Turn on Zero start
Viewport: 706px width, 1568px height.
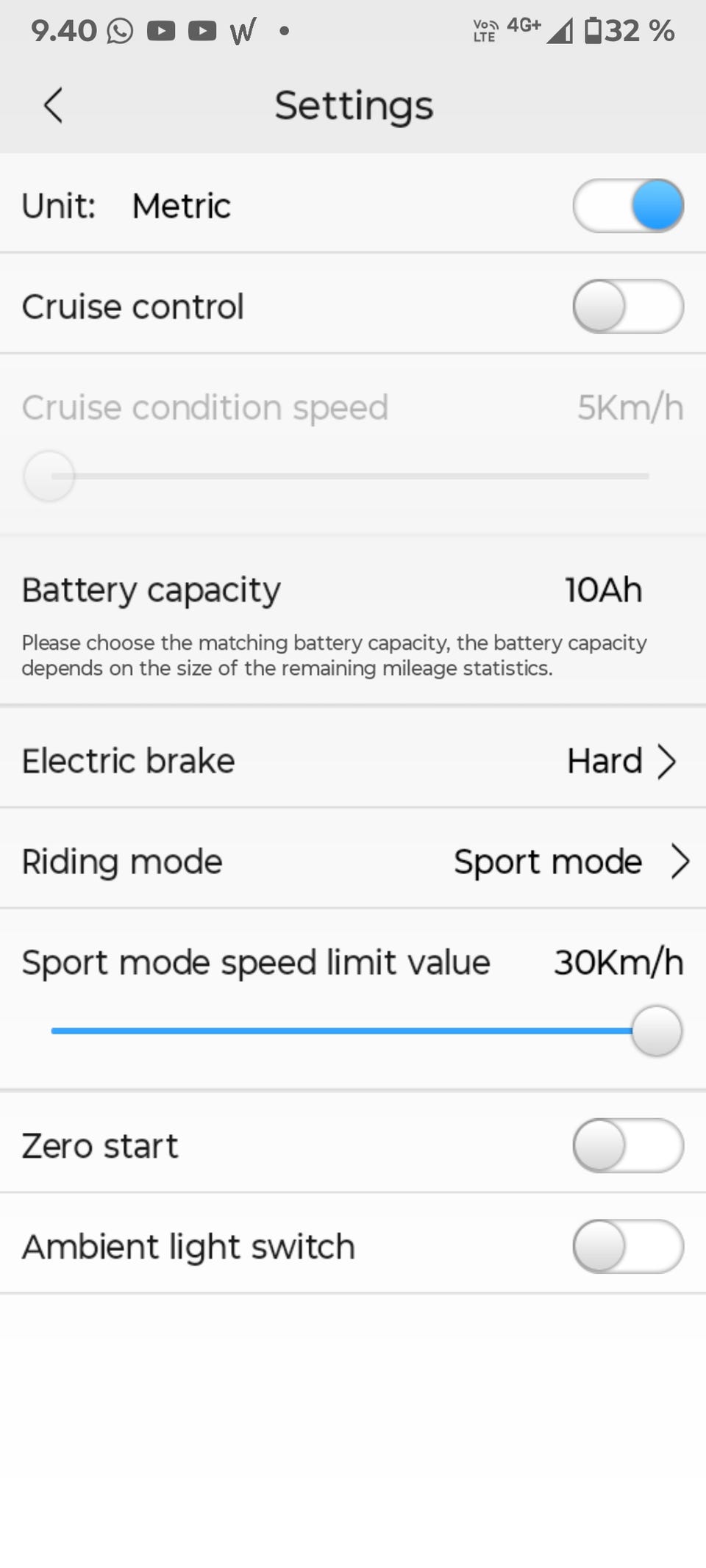[x=627, y=1145]
